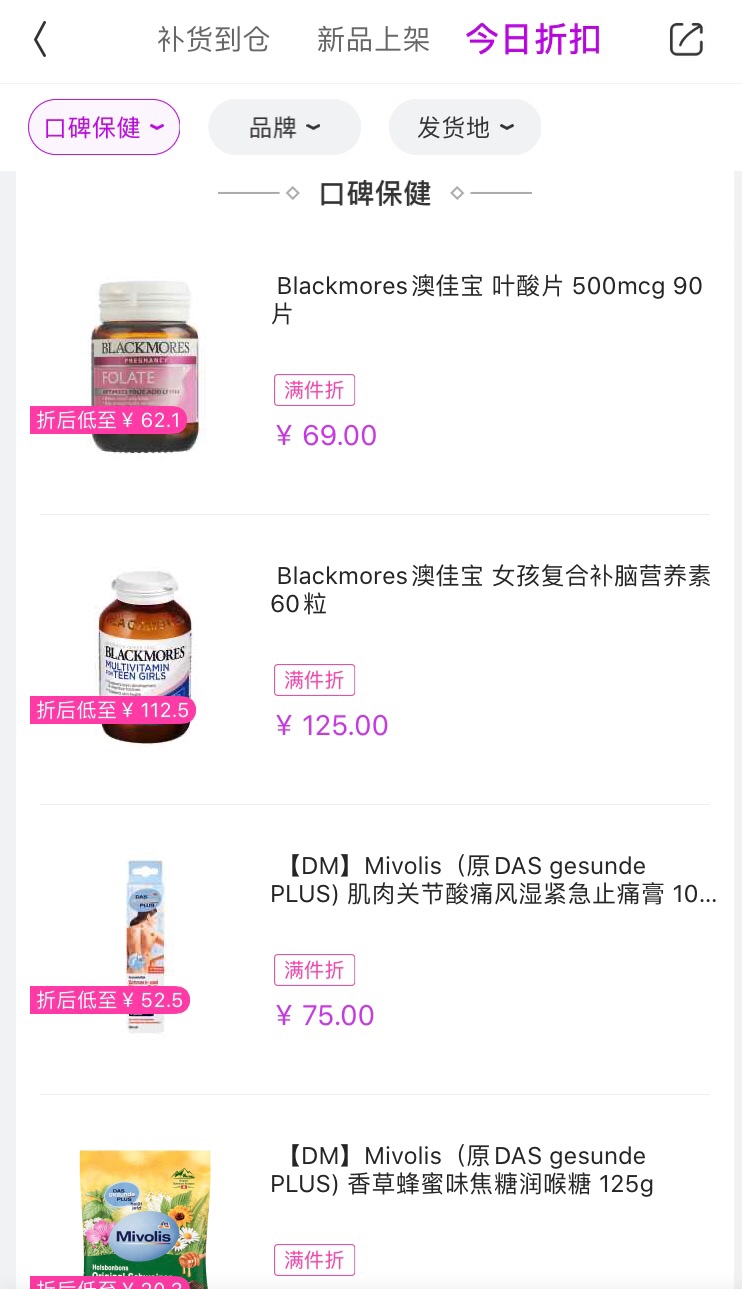This screenshot has width=742, height=1289.
Task: Select the 今日折扣 tab
Action: (x=533, y=40)
